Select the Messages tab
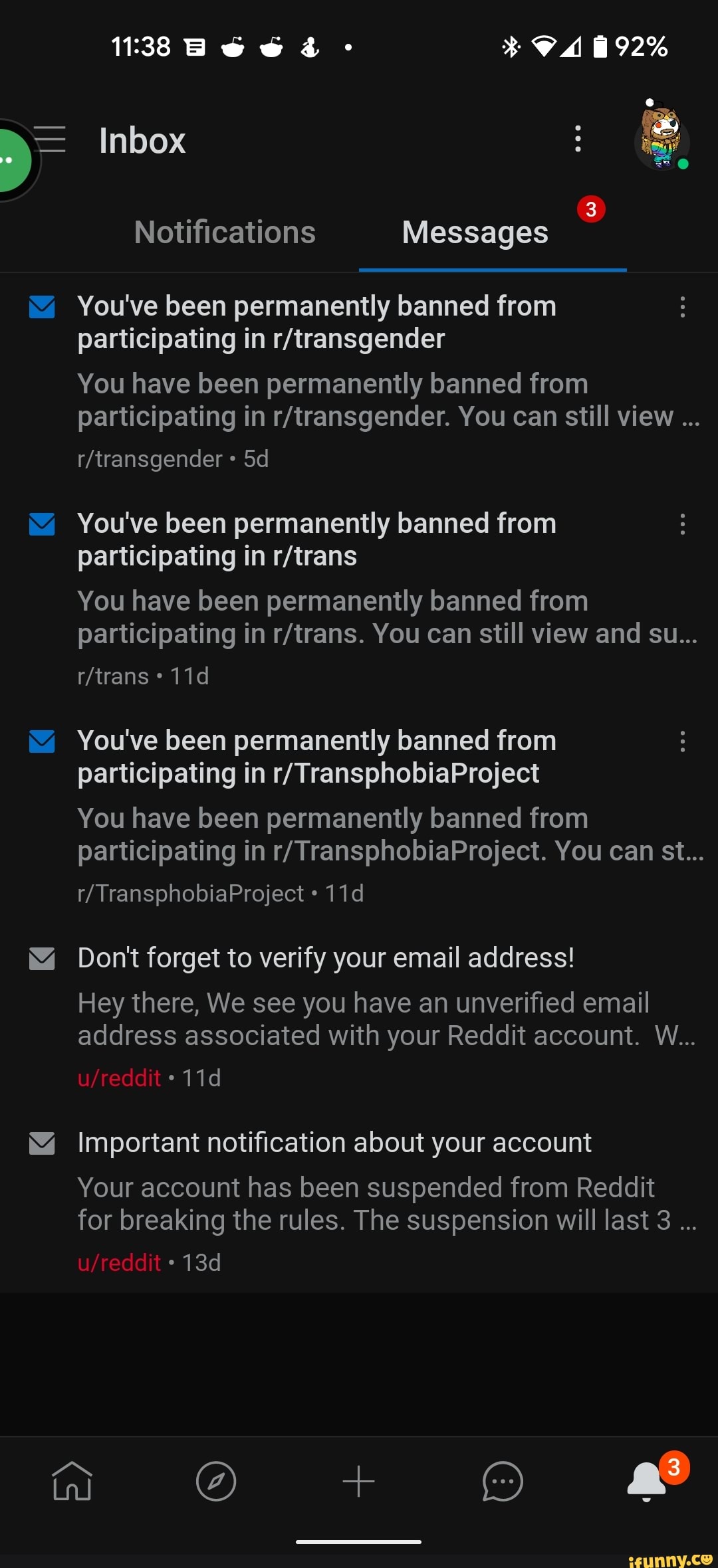 (x=475, y=233)
